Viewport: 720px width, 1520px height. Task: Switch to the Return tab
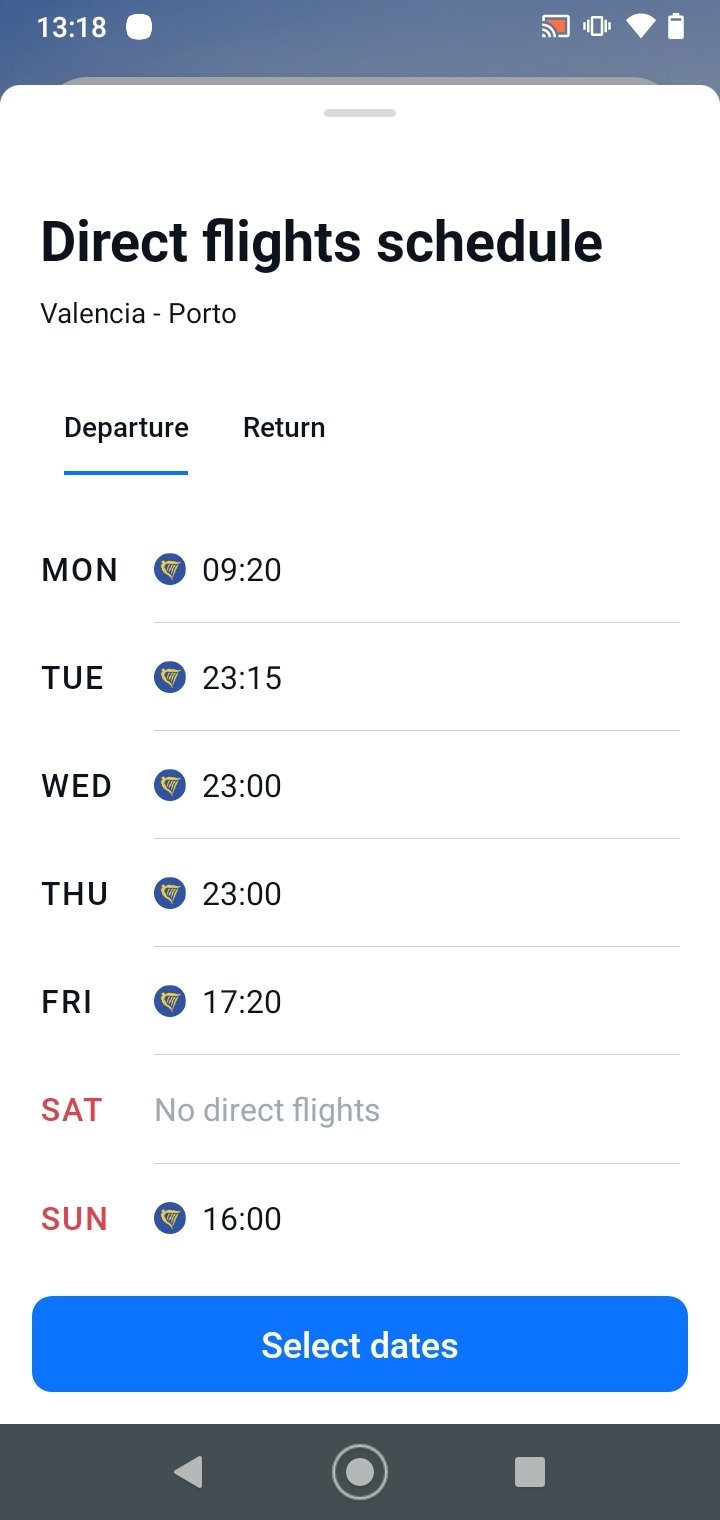tap(284, 428)
